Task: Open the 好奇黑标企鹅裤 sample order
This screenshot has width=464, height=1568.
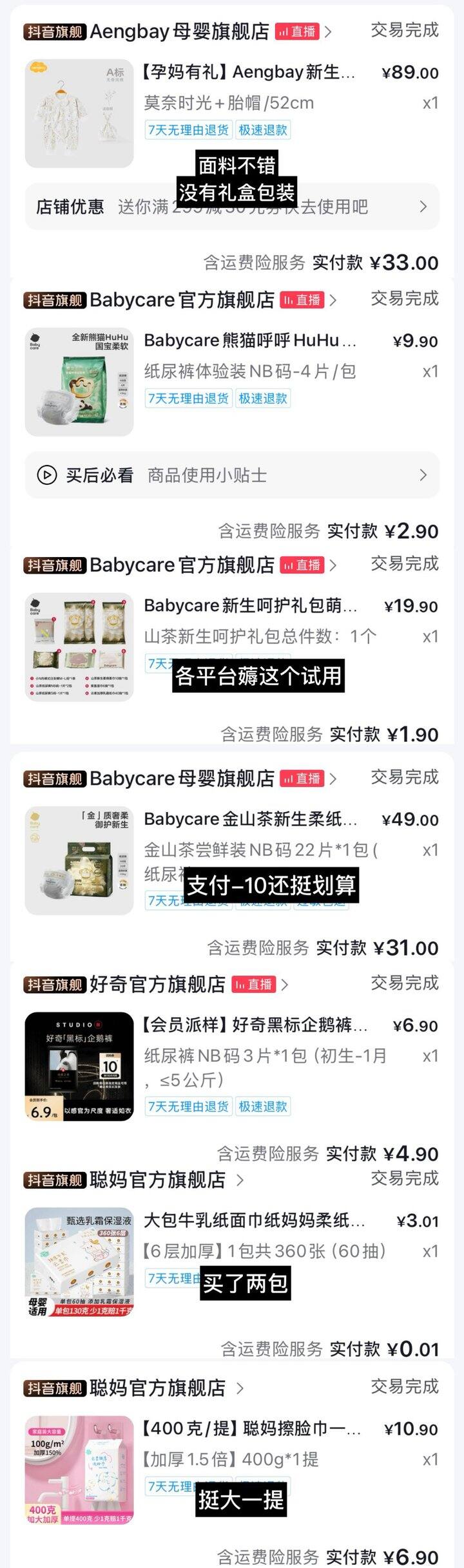Action: point(255,1025)
